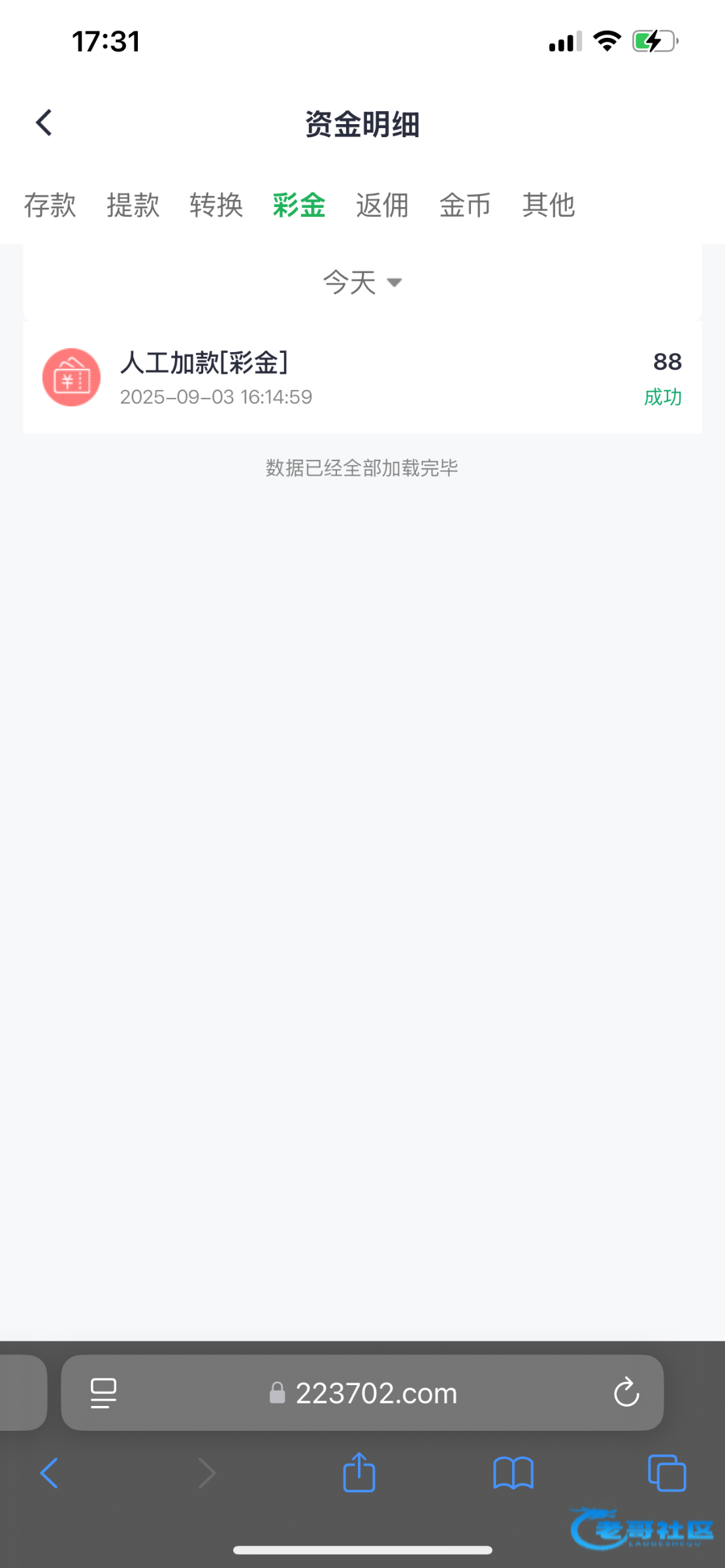
Task: Switch to the 转换 tab
Action: pyautogui.click(x=216, y=205)
